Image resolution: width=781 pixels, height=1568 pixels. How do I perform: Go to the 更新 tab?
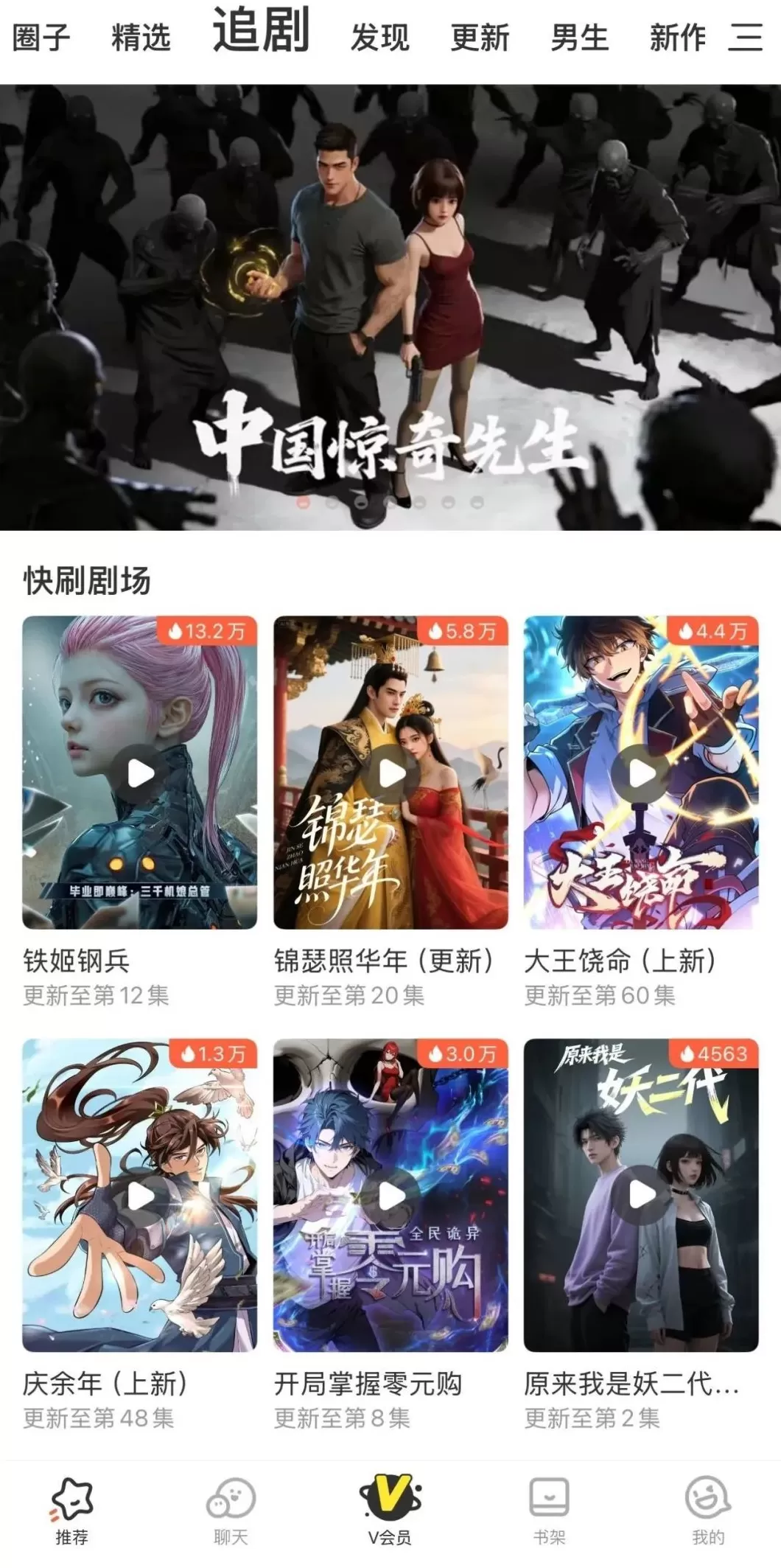[480, 38]
